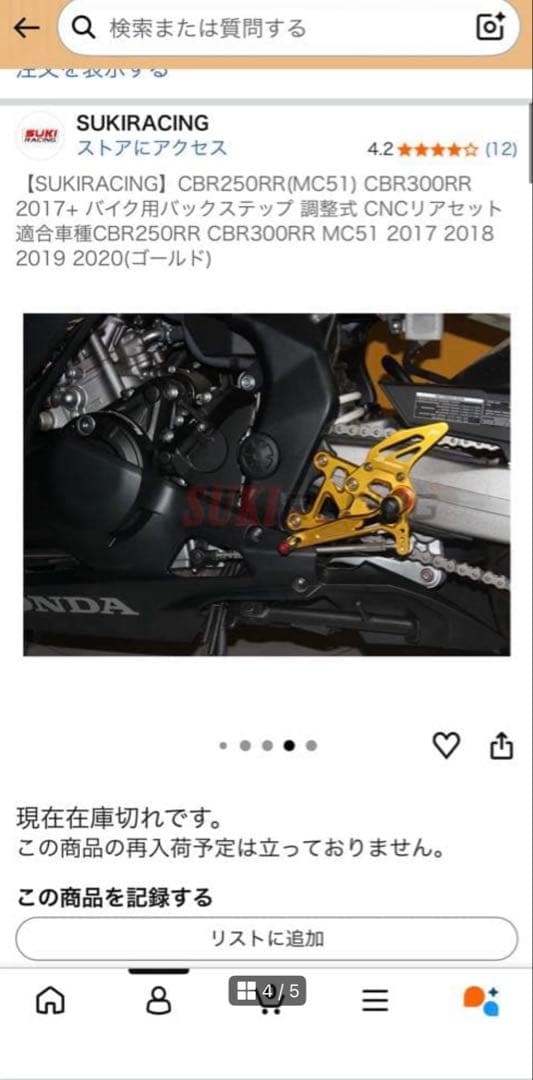Switch to the Home tab
The width and height of the screenshot is (533, 1080).
tap(50, 1000)
